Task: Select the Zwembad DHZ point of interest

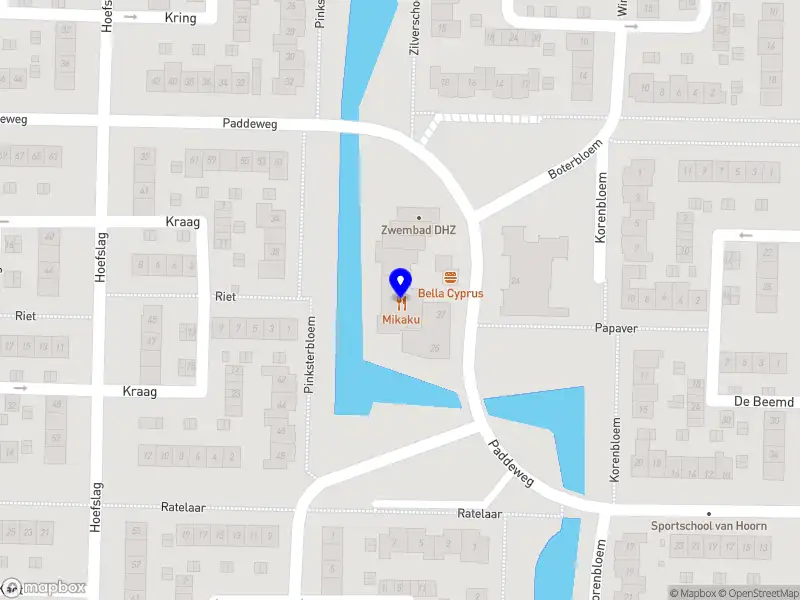Action: [x=418, y=217]
